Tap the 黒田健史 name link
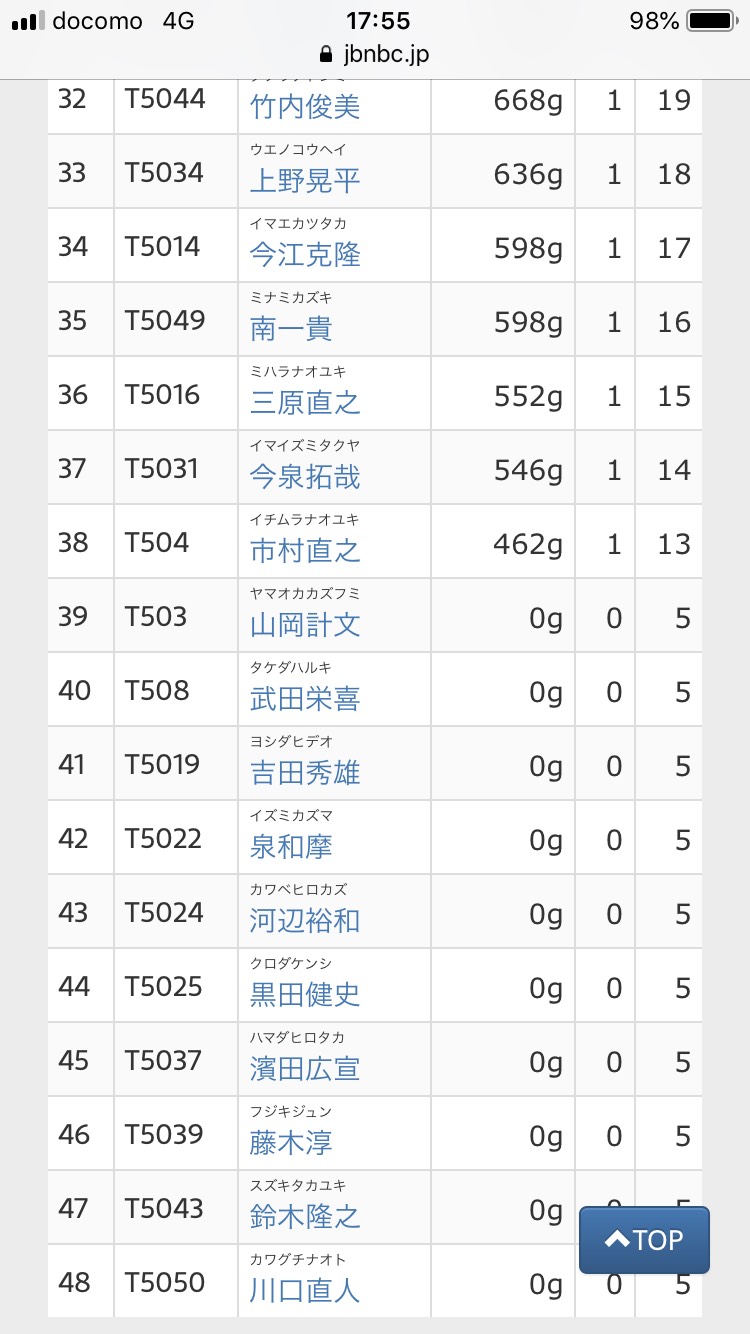750x1334 pixels. coord(305,994)
